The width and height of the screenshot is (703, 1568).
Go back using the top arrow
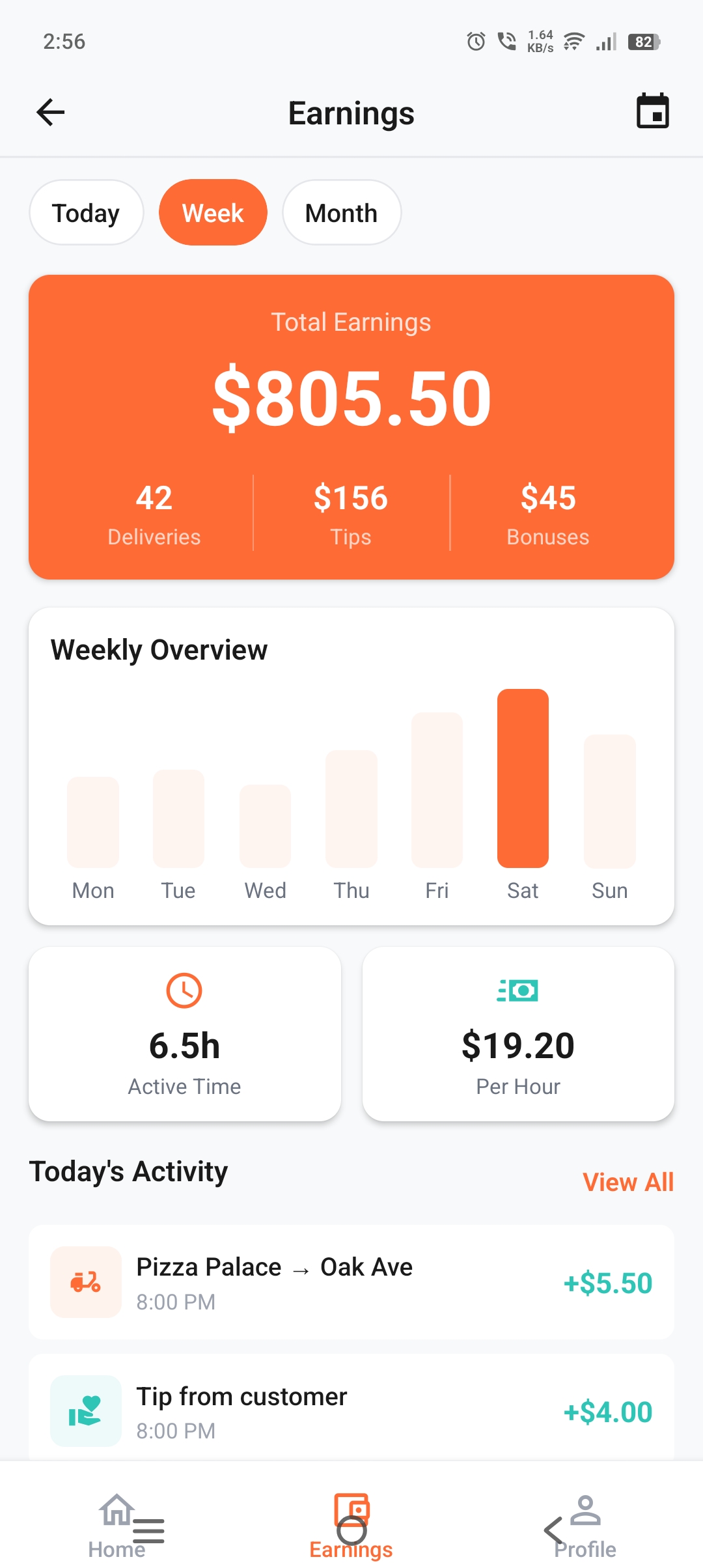coord(51,113)
